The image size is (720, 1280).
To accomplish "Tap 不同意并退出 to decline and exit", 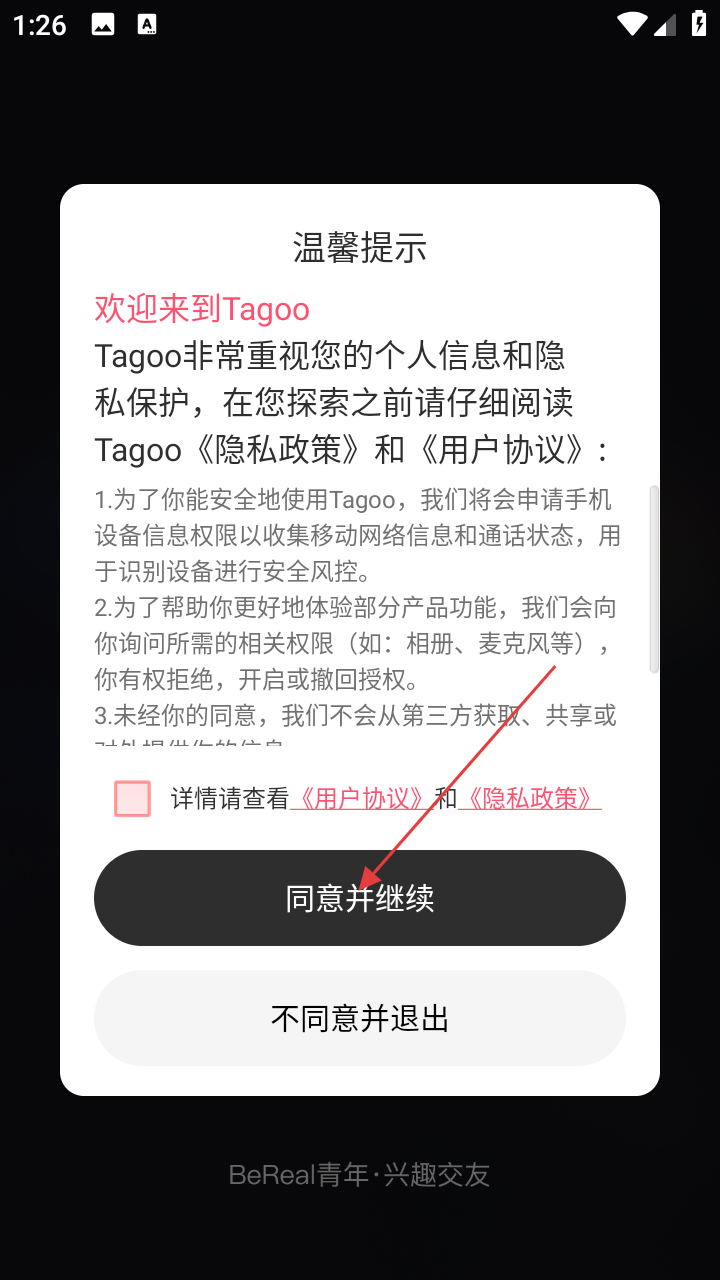I will (360, 1018).
